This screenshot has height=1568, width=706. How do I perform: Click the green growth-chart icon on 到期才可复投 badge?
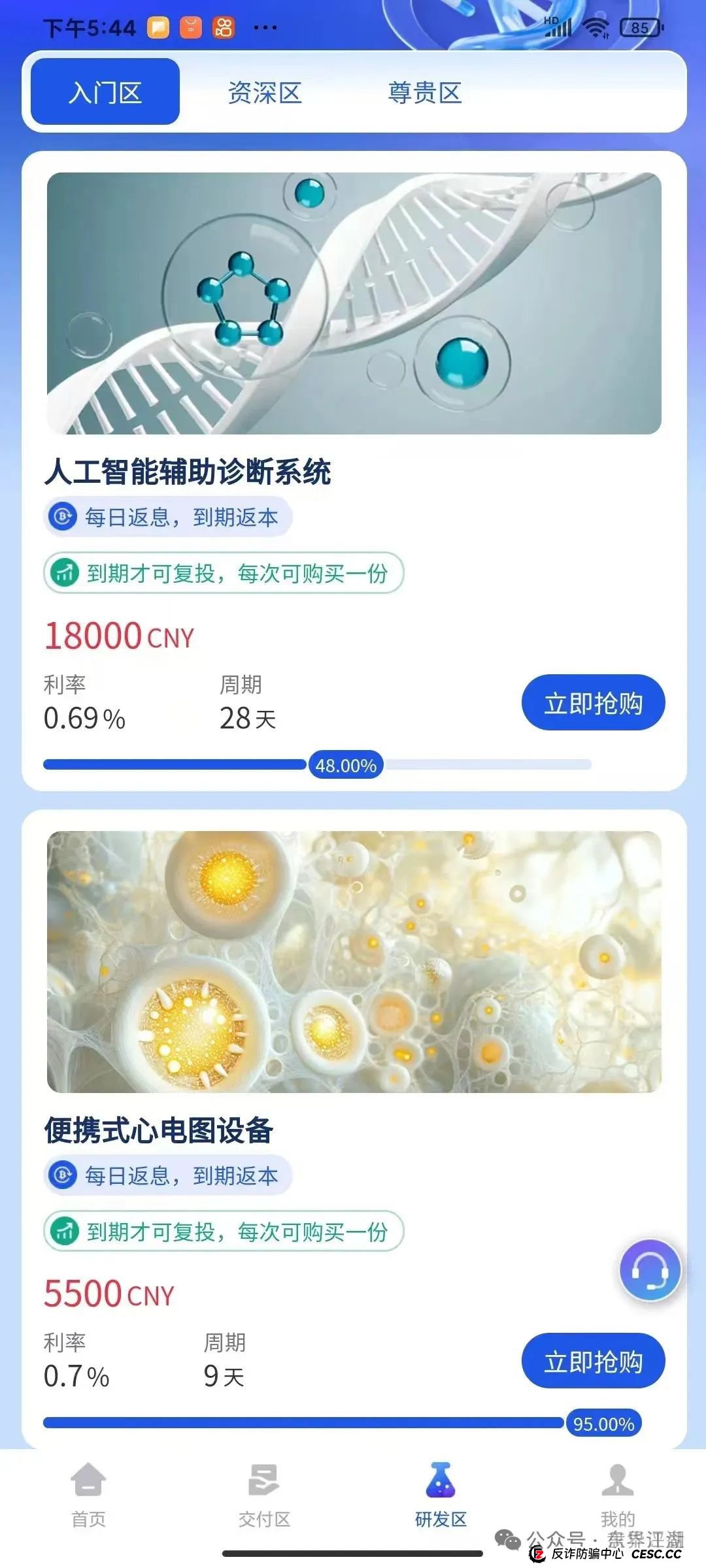65,573
